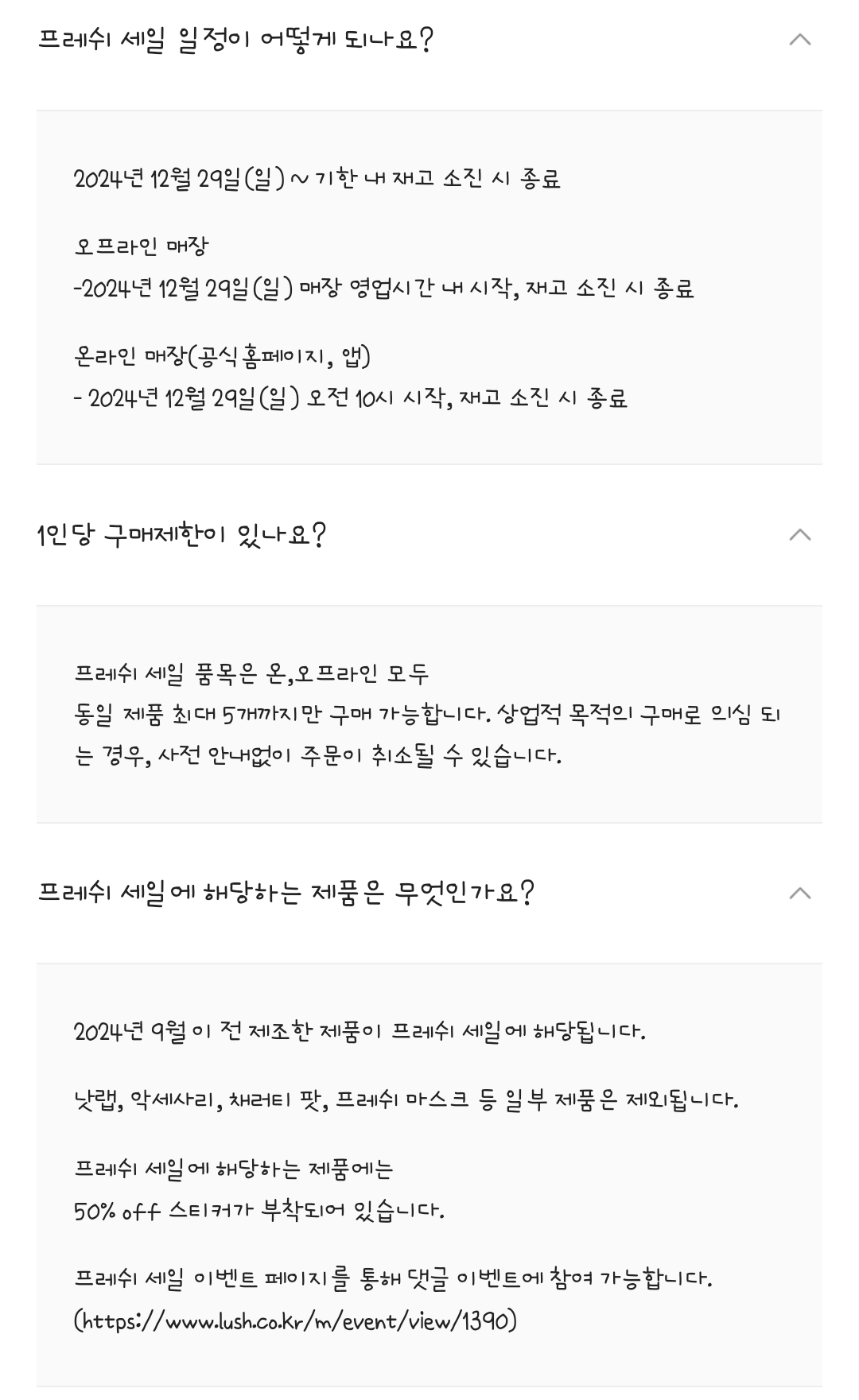Click the chevron beside the last FAQ question
This screenshot has height=1400, width=859.
pyautogui.click(x=799, y=892)
